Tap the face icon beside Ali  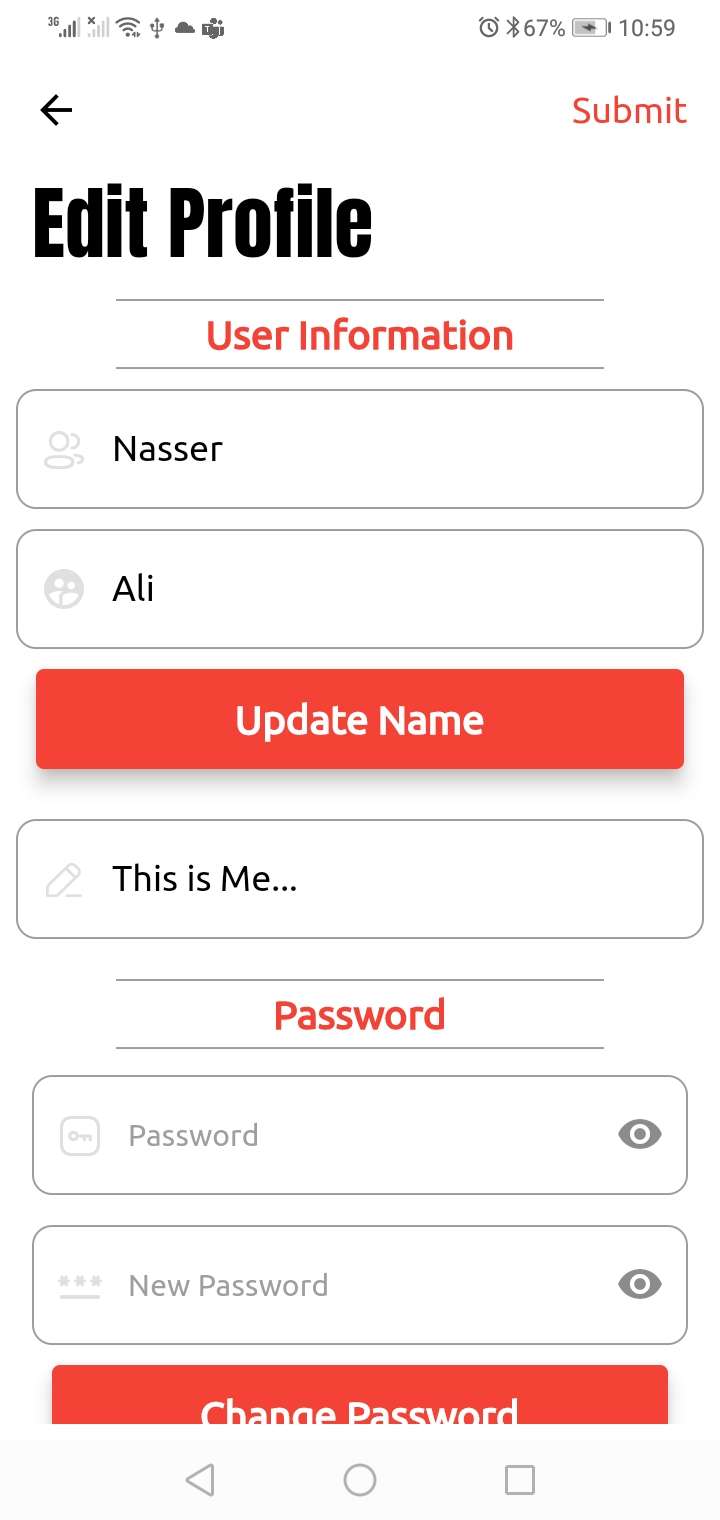pyautogui.click(x=63, y=589)
